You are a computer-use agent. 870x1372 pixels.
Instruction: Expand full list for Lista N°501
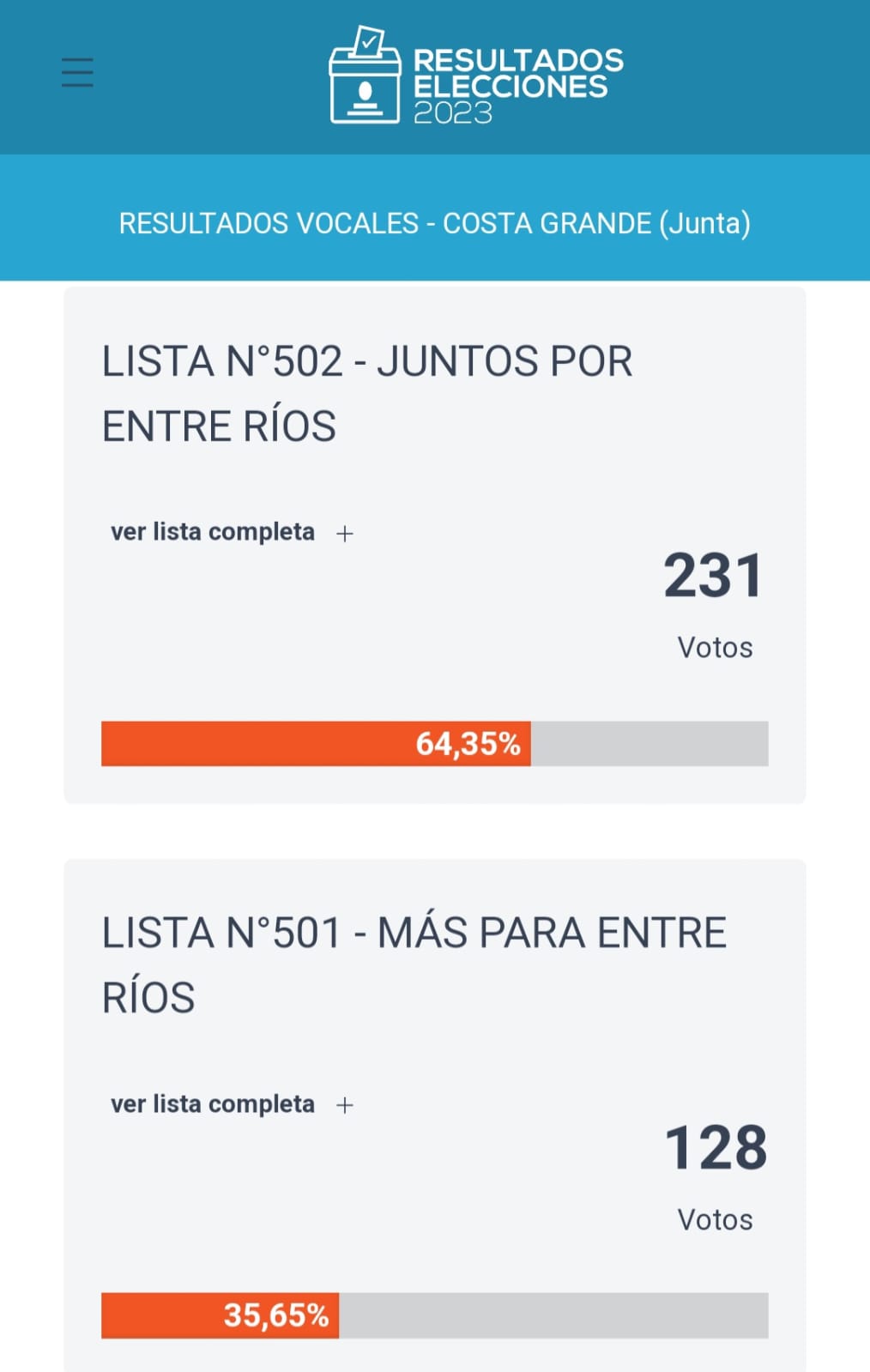point(232,1104)
